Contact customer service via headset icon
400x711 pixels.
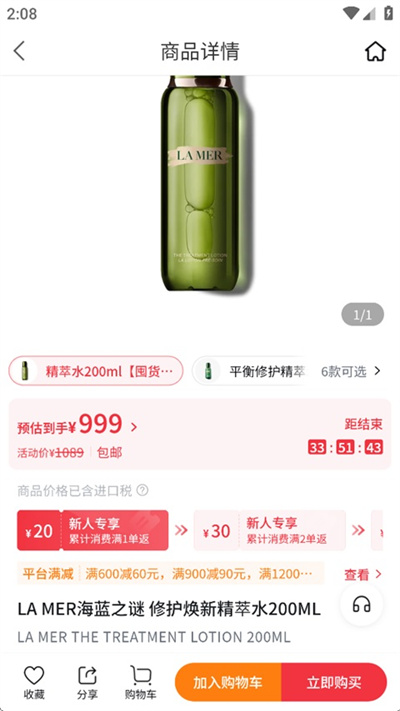pyautogui.click(x=361, y=604)
